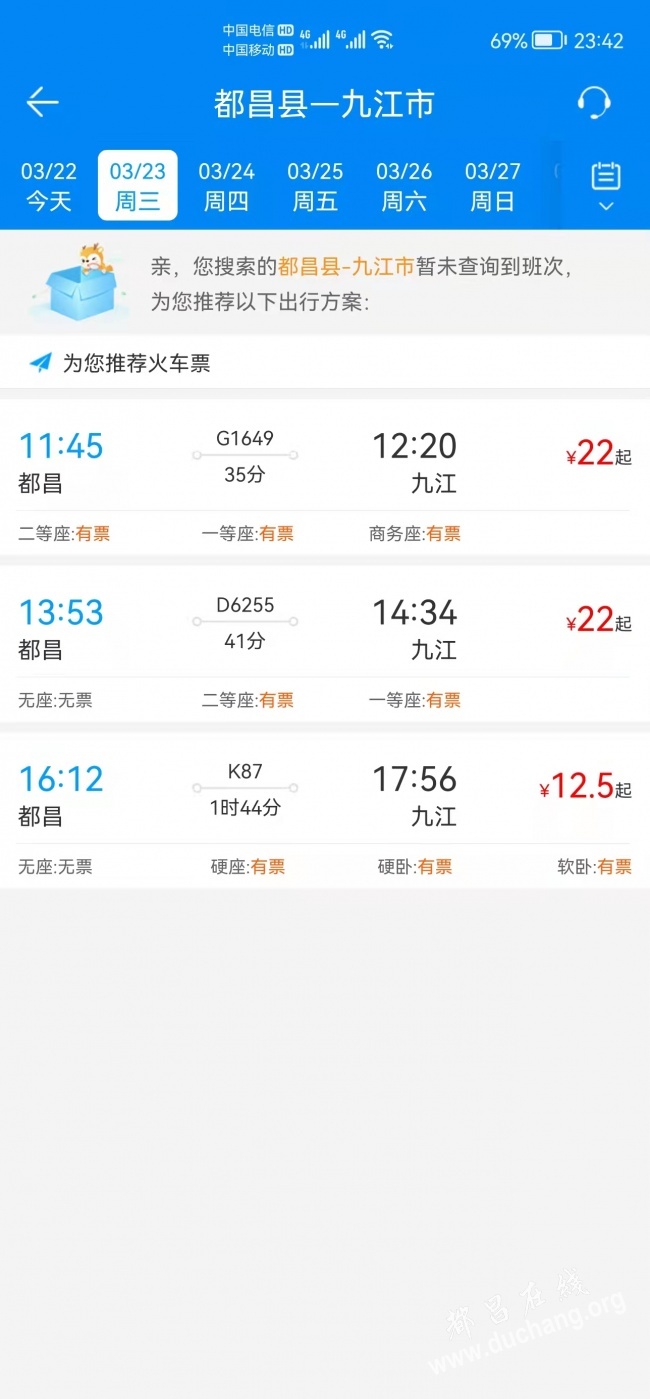Go back using the top-left arrow

pos(43,102)
